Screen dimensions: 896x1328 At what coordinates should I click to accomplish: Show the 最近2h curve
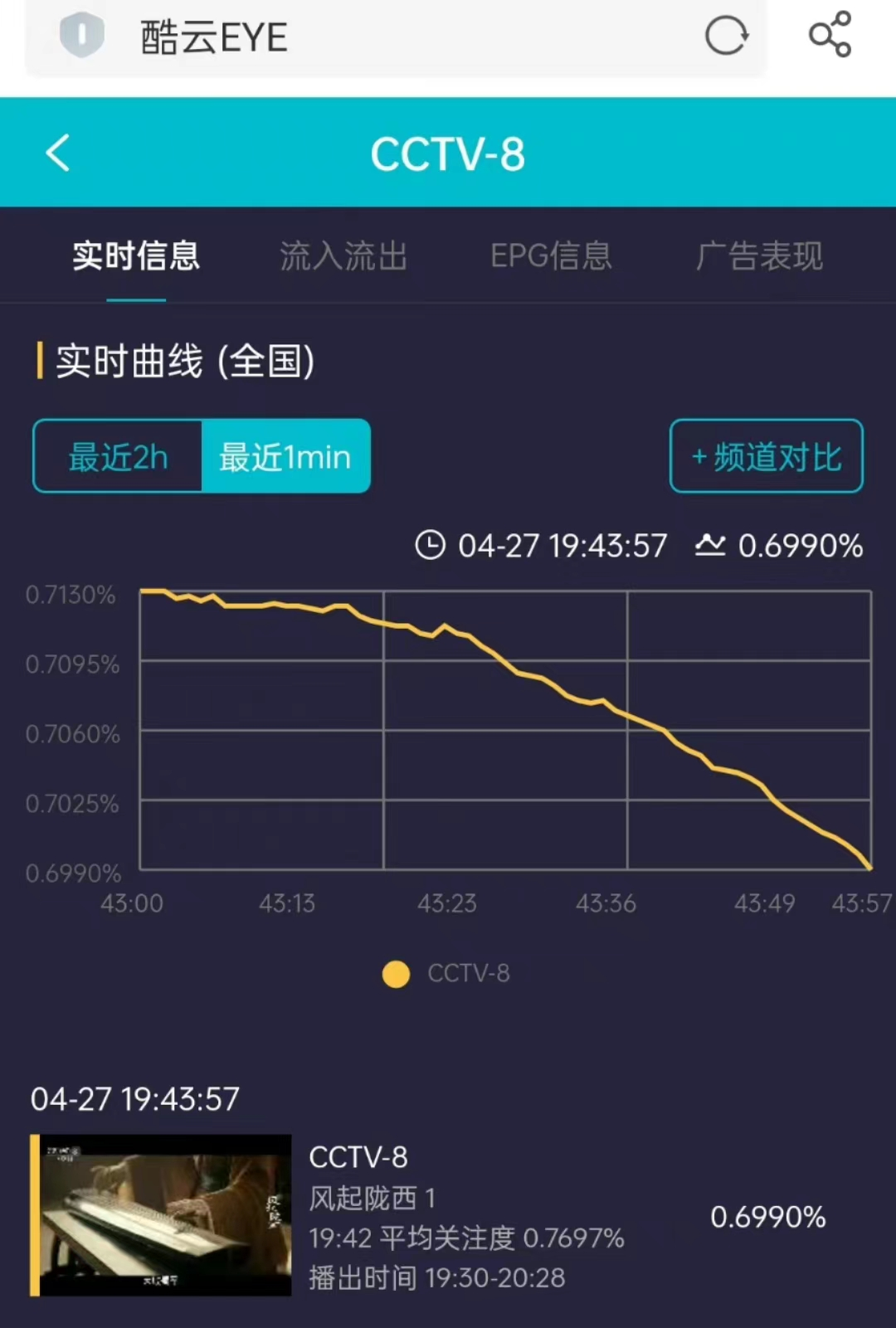(x=118, y=457)
